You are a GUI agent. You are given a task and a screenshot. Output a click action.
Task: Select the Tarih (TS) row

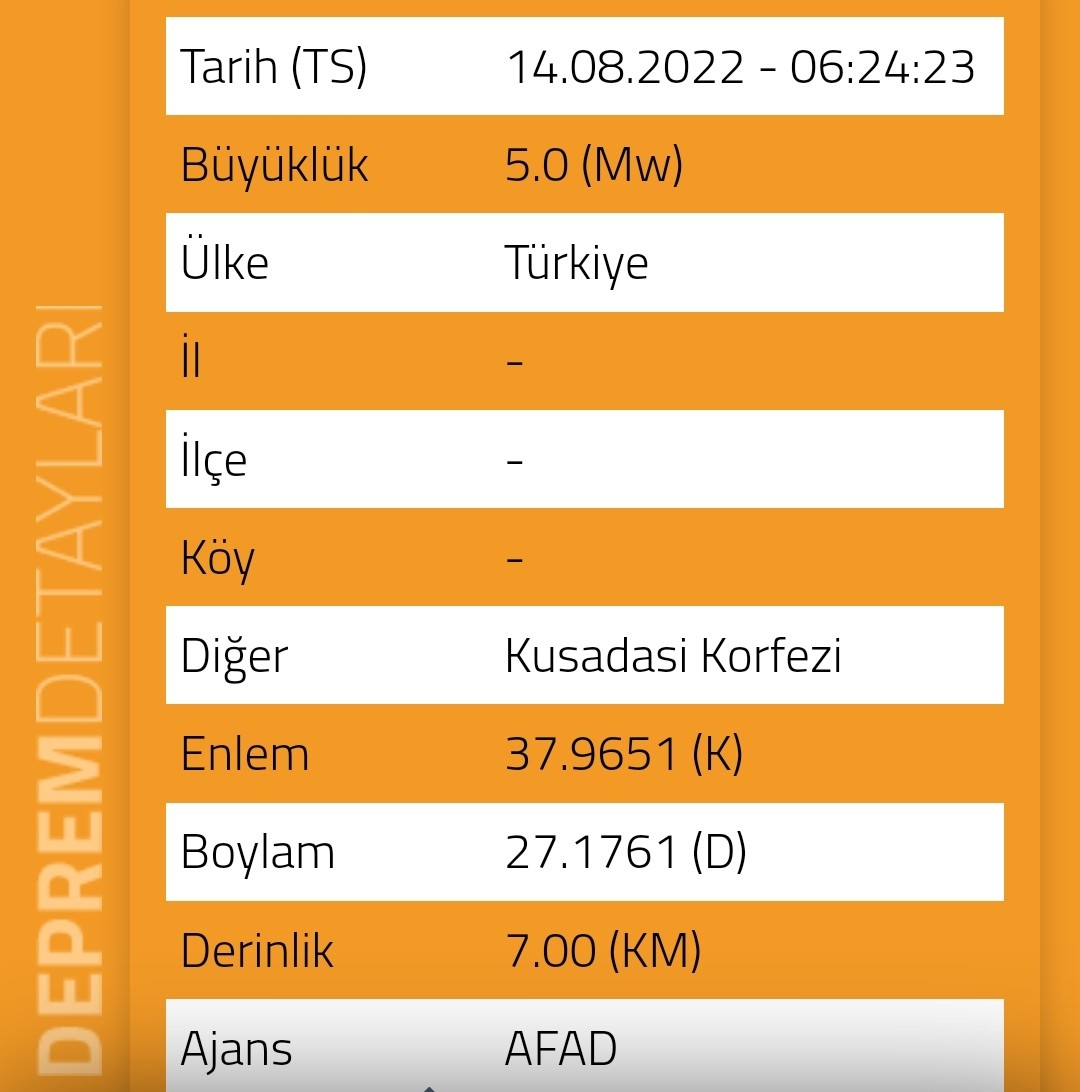point(275,67)
